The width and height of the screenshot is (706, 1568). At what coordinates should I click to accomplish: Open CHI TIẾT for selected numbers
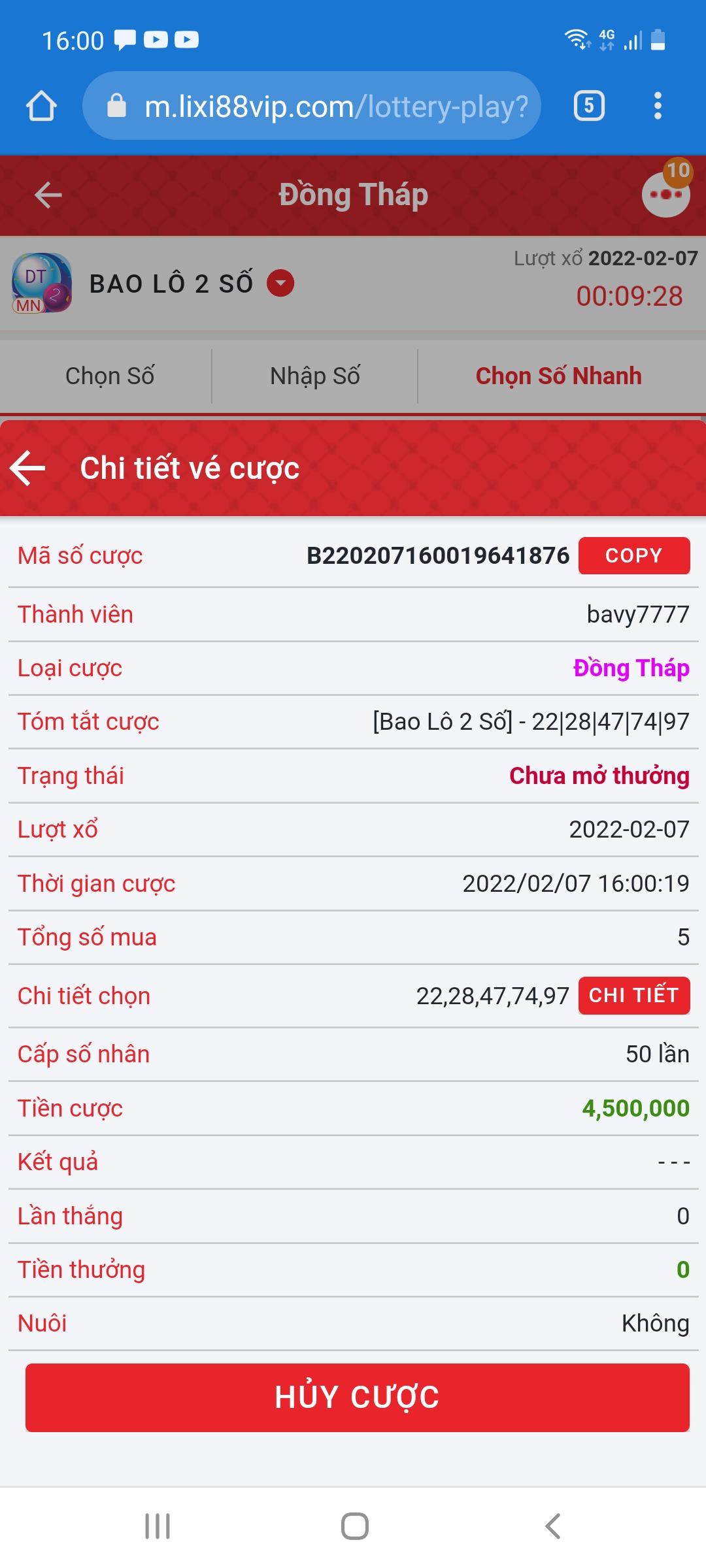(x=633, y=996)
